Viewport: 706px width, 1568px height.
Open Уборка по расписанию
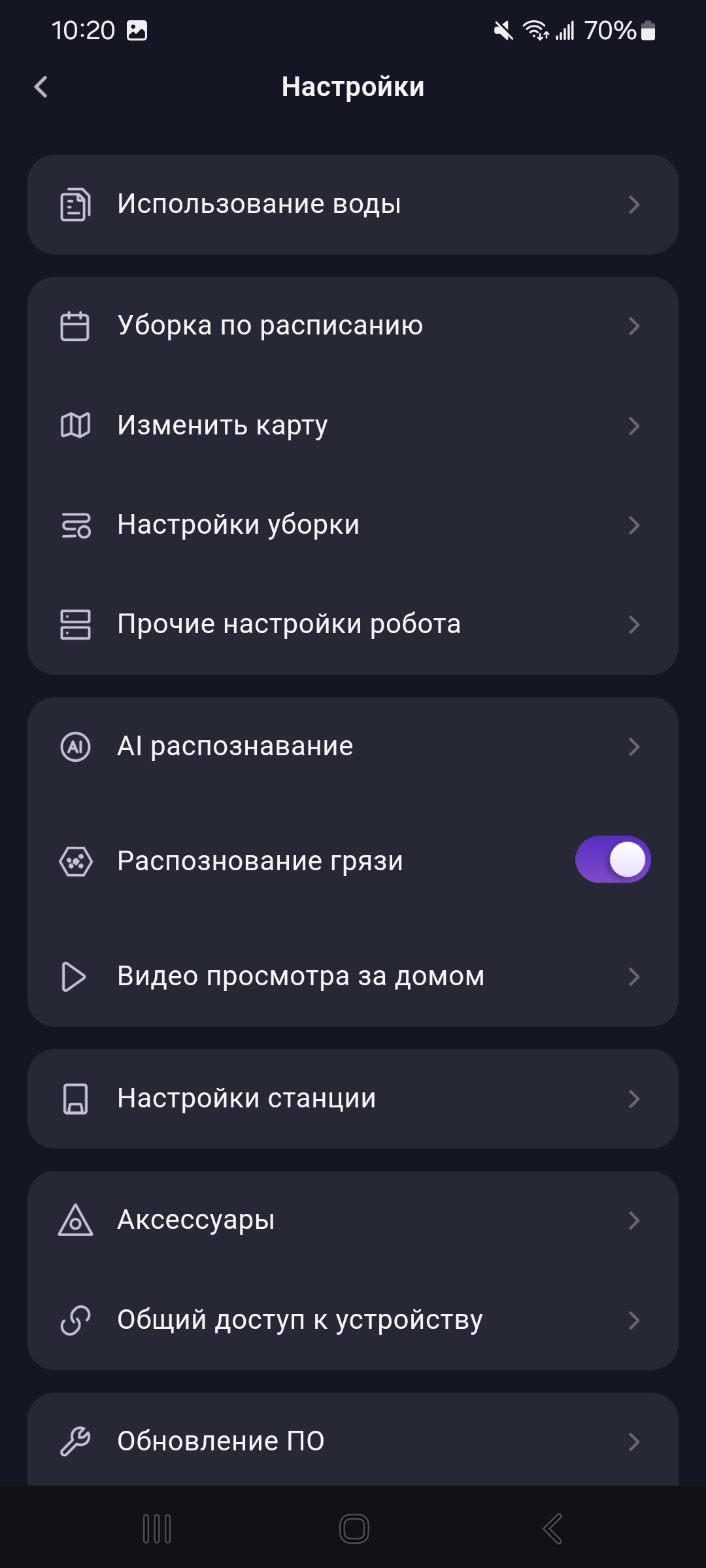(352, 326)
